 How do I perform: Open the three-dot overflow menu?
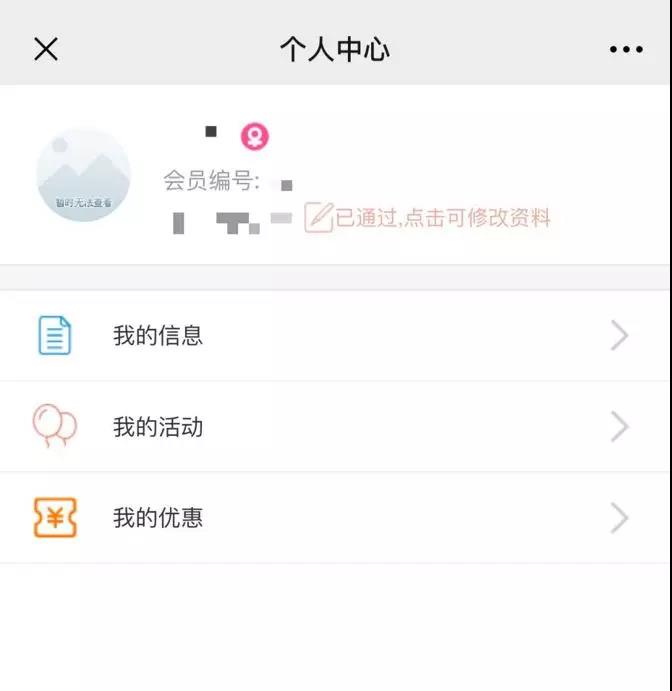(626, 50)
